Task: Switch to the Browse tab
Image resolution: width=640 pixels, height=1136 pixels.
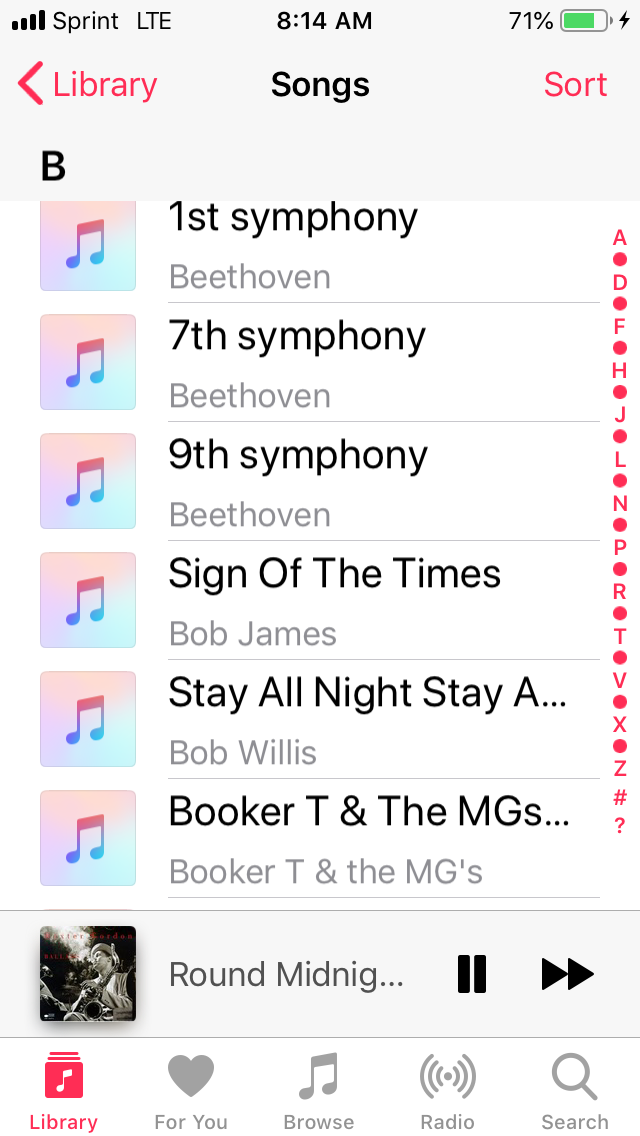Action: [x=319, y=1090]
